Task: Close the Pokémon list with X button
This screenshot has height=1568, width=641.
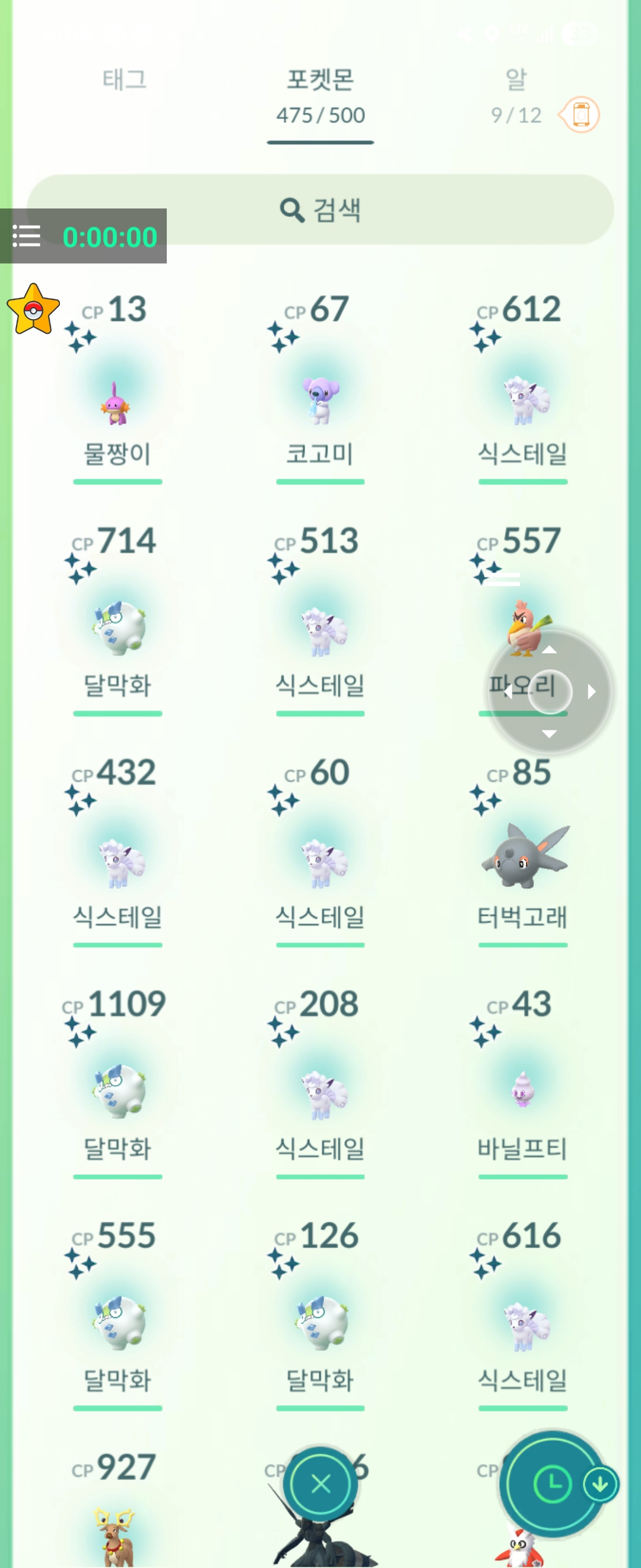Action: point(320,1484)
